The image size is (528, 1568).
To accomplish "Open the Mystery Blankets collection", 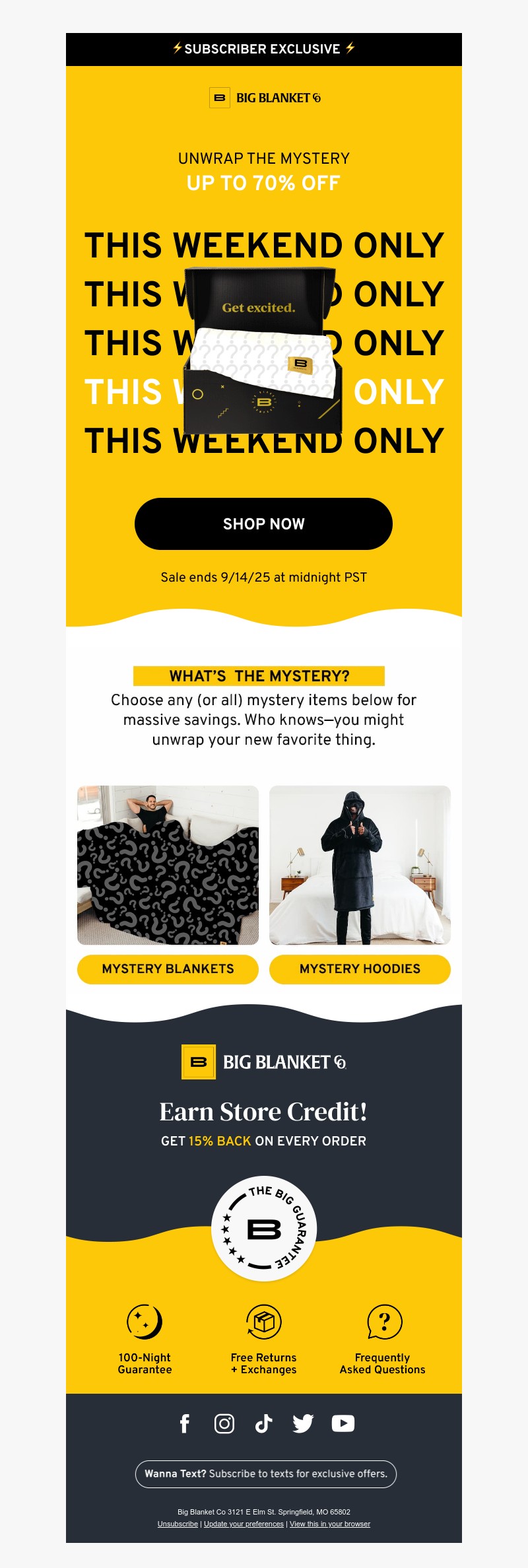I will tap(168, 969).
